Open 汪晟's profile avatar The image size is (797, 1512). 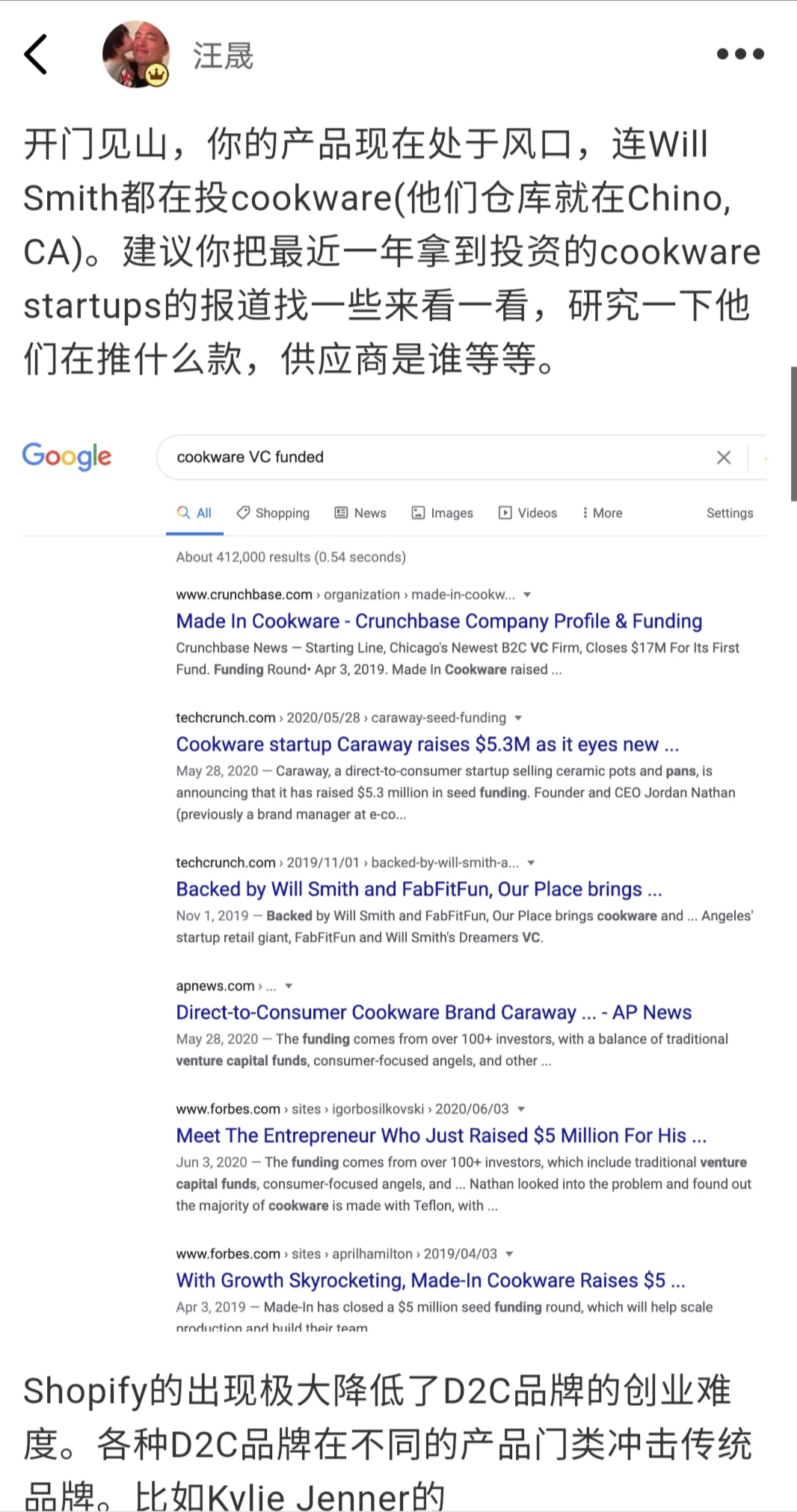[136, 55]
